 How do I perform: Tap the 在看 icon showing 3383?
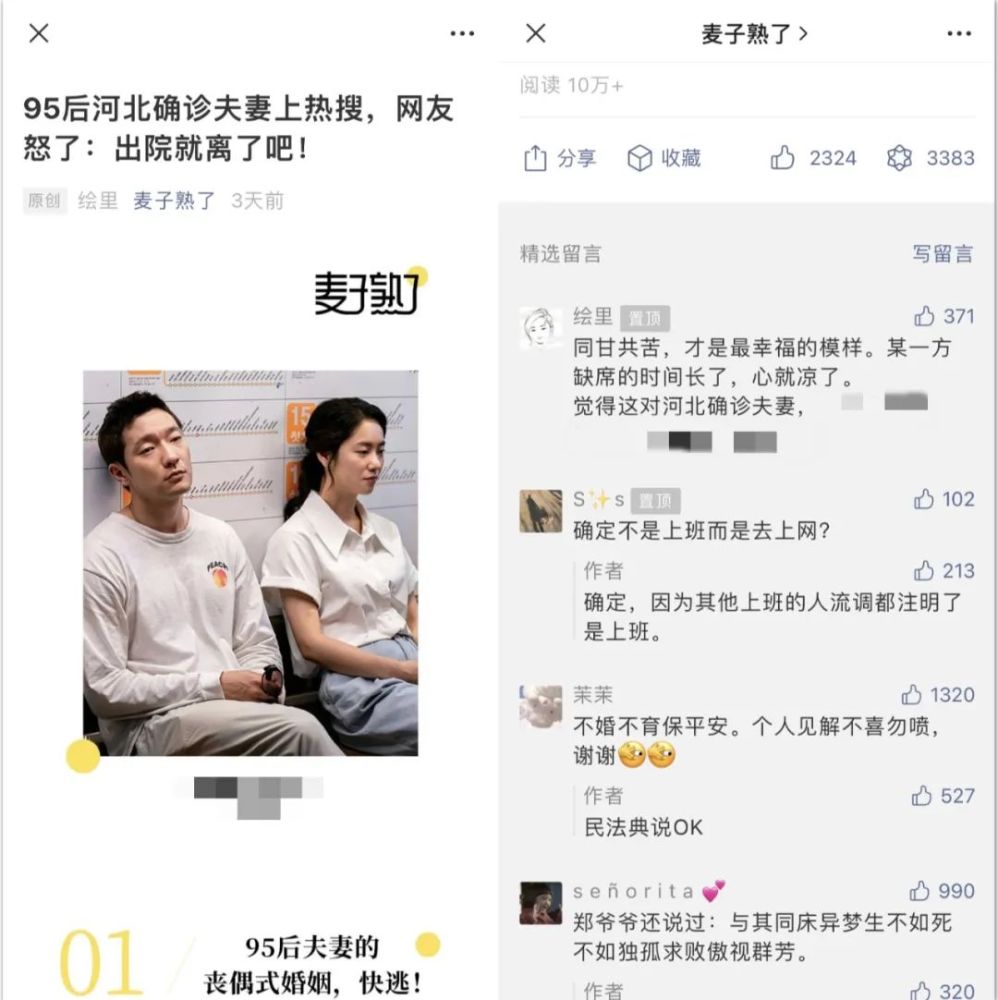(x=930, y=158)
